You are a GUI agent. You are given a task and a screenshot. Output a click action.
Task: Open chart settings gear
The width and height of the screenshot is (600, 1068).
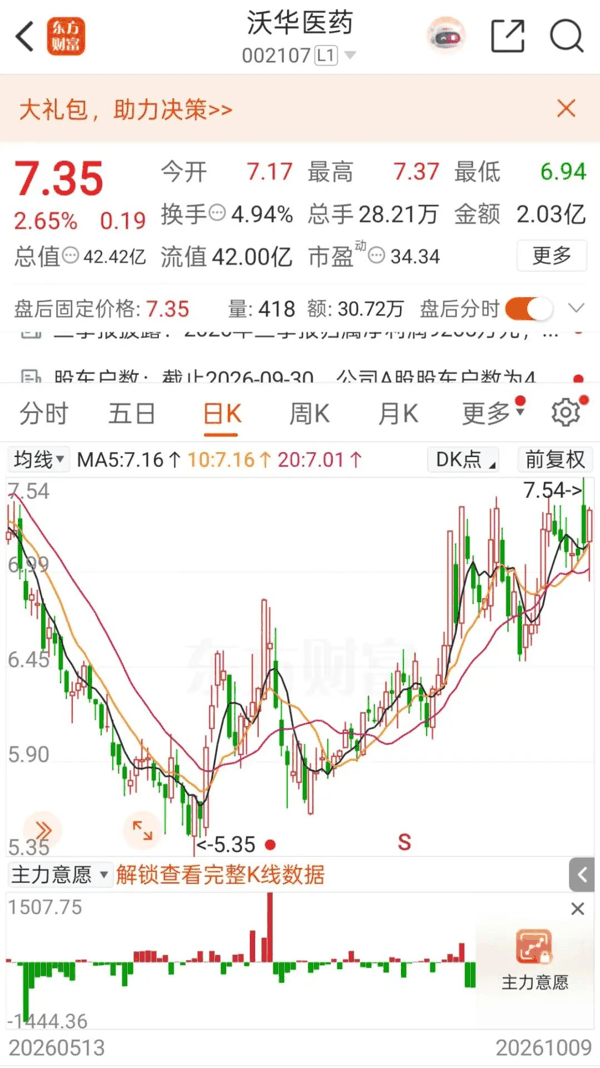coord(566,412)
